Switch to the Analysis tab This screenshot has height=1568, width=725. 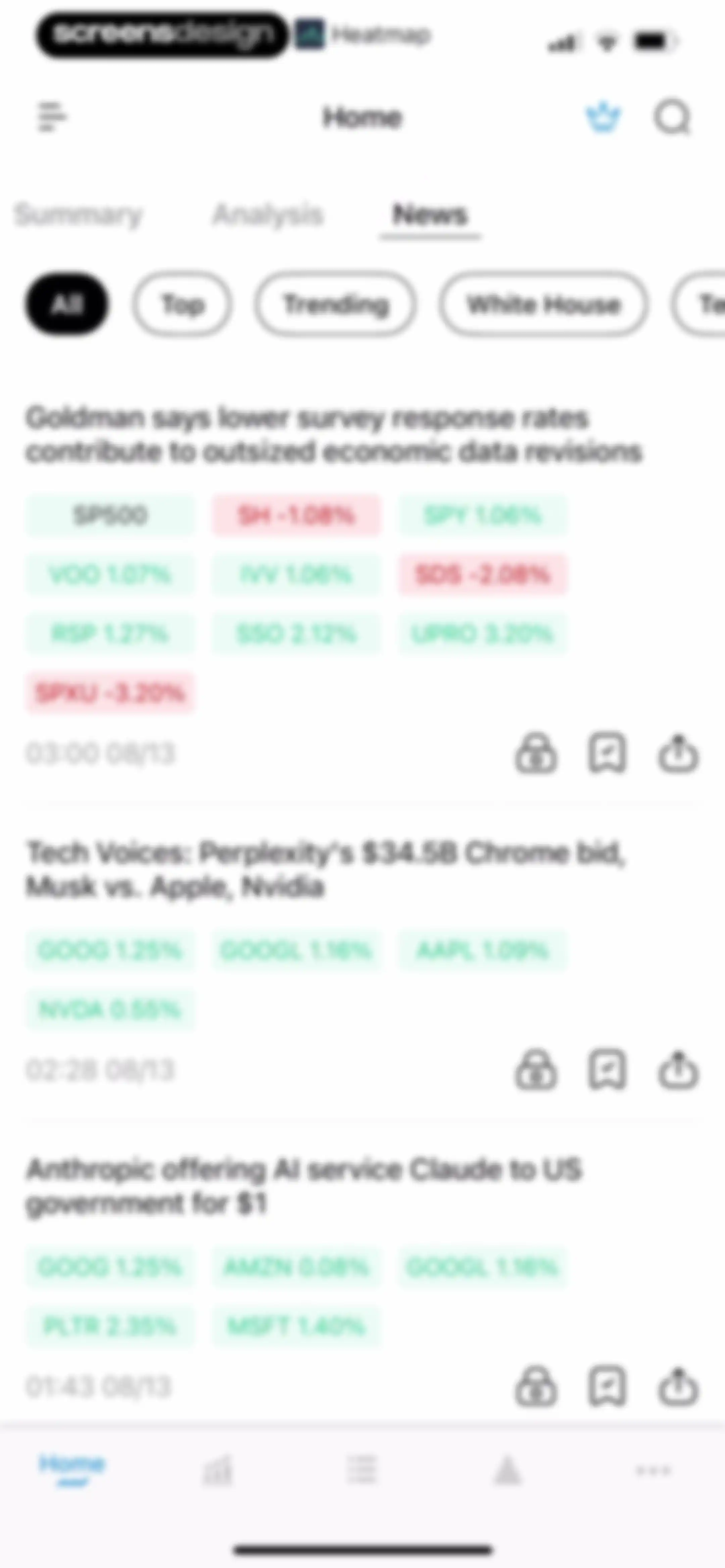[267, 215]
